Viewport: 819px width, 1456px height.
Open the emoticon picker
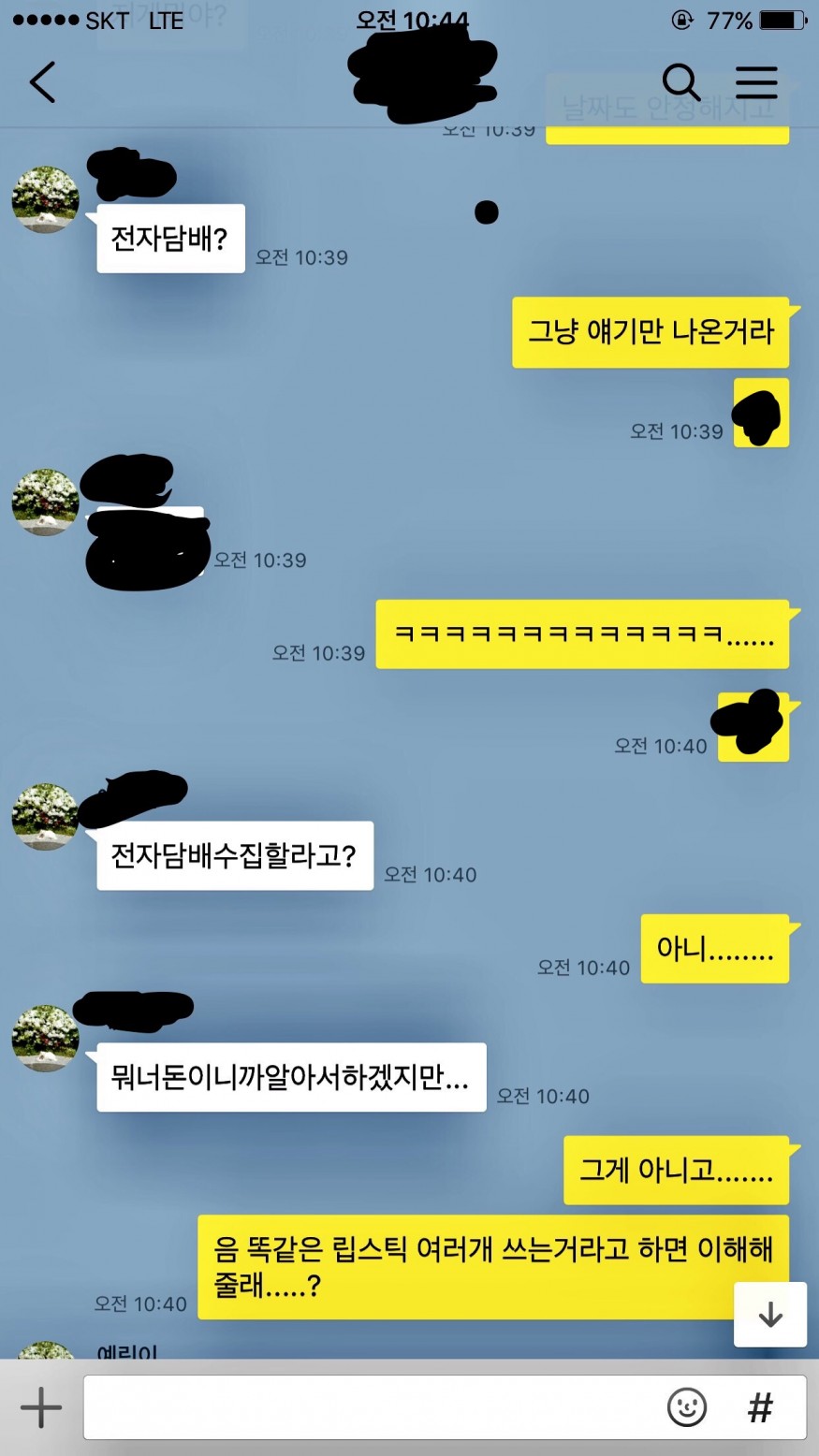click(686, 1406)
